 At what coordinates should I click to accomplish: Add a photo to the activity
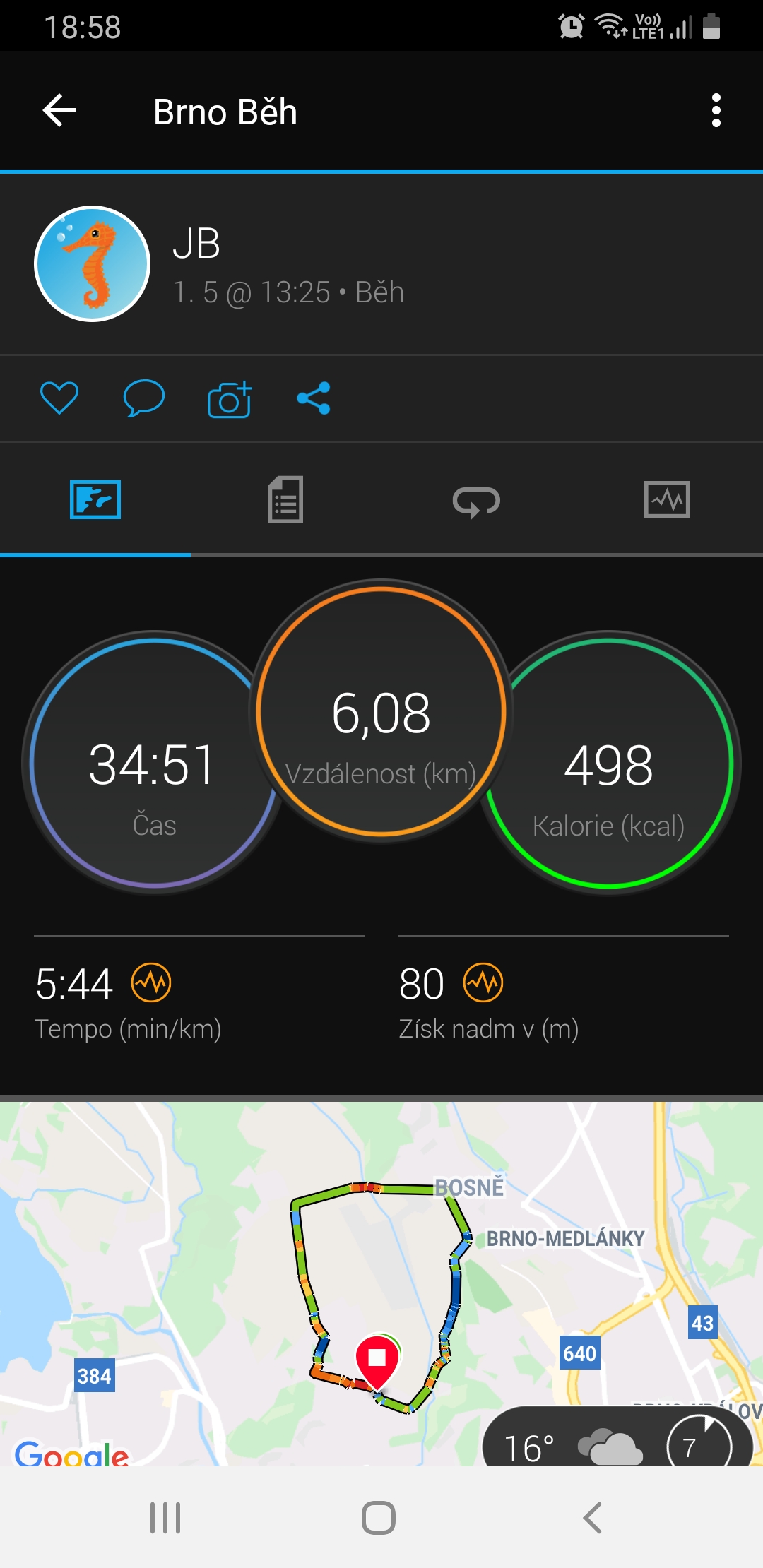[230, 399]
